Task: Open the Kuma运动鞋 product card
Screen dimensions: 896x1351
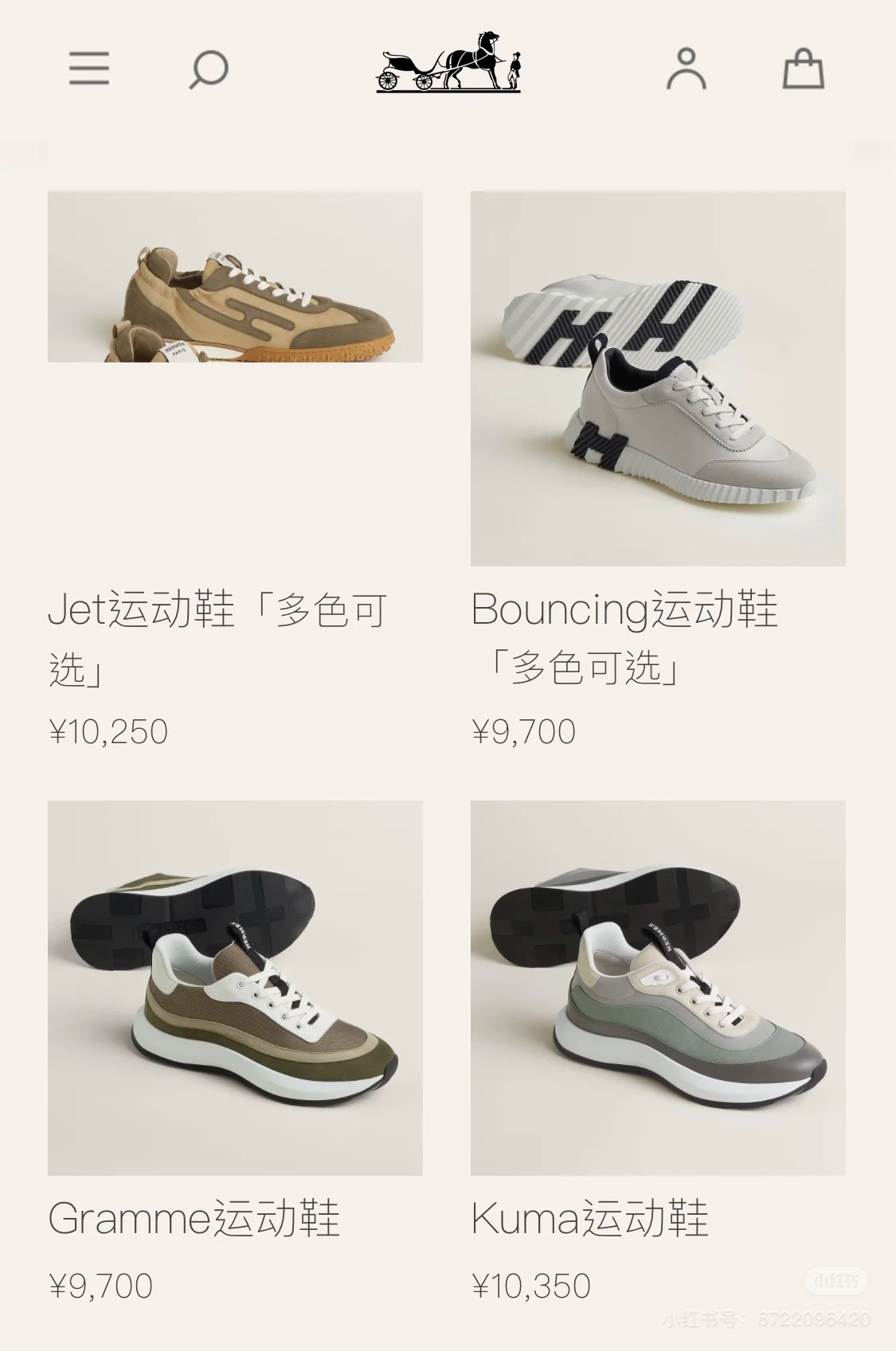Action: [x=658, y=988]
